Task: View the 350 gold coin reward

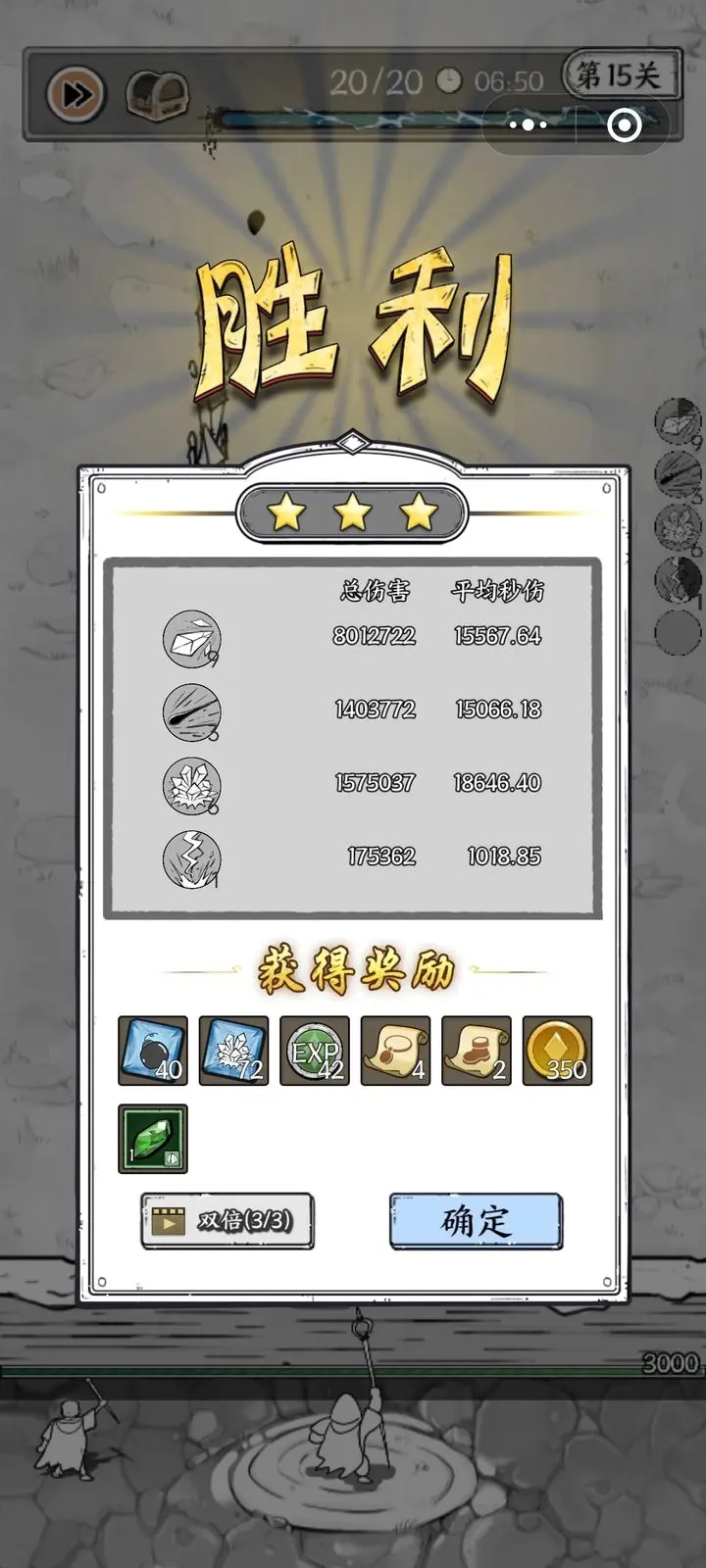Action: (x=557, y=1051)
